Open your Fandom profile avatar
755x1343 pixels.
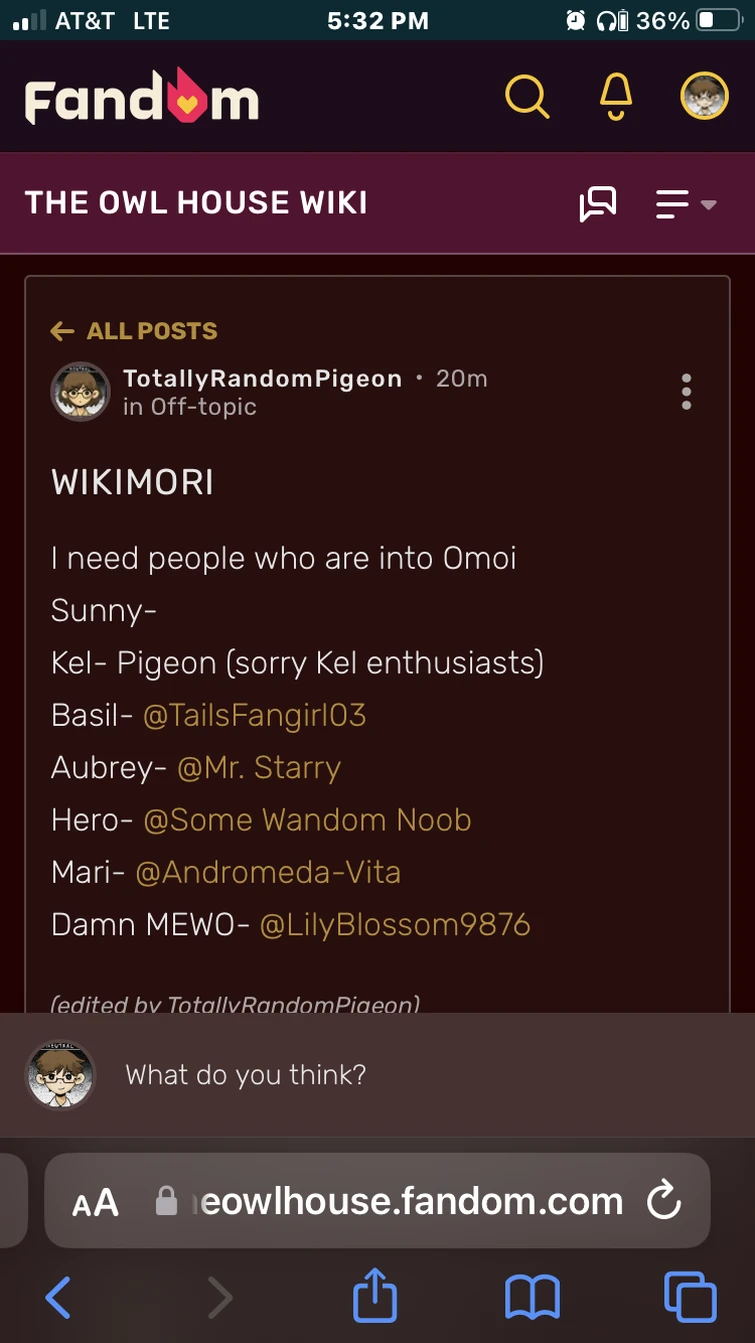(x=704, y=96)
